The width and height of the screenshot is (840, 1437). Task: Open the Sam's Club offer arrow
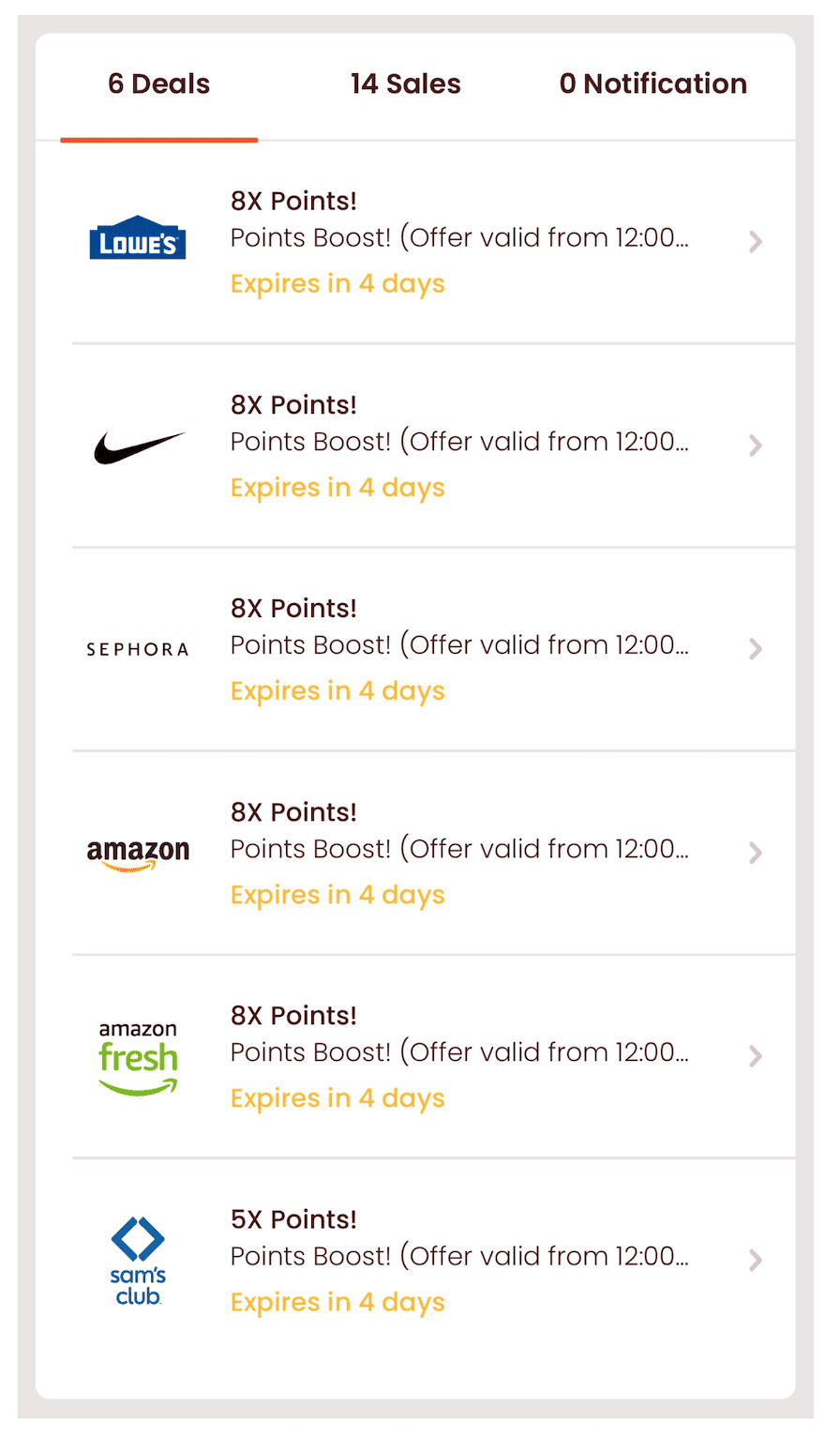pyautogui.click(x=756, y=1260)
